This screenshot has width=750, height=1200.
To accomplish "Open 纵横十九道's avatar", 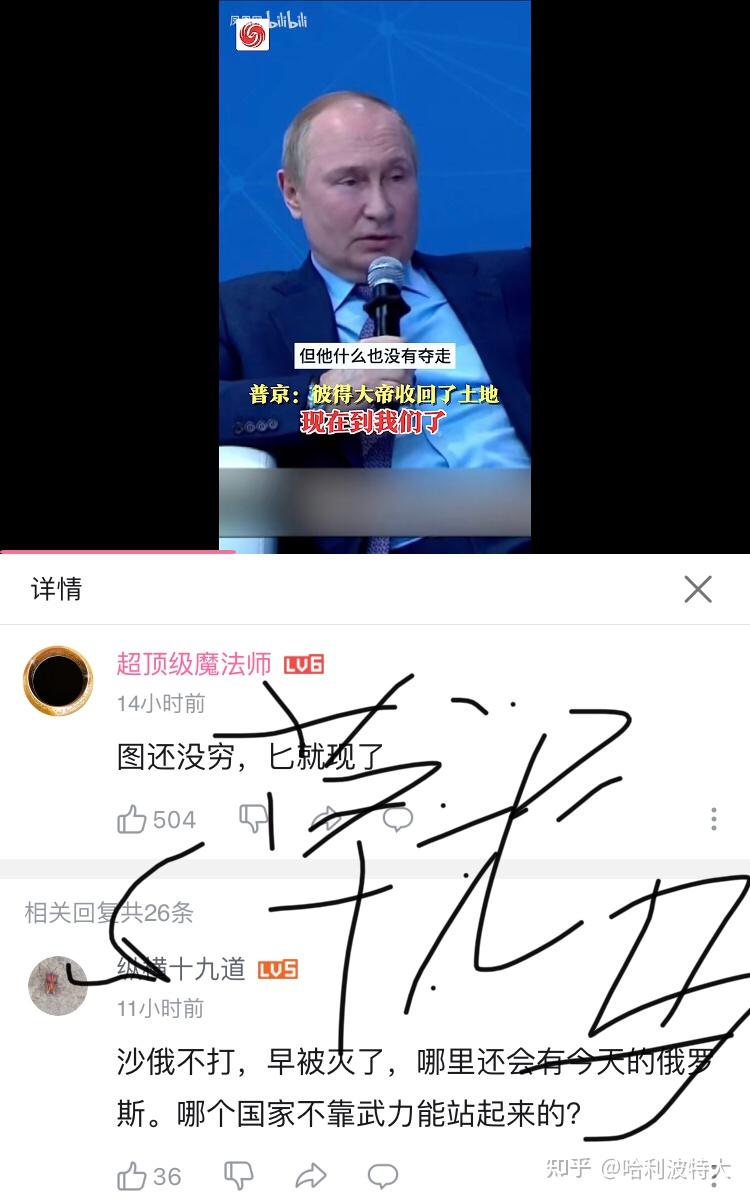I will pyautogui.click(x=58, y=985).
